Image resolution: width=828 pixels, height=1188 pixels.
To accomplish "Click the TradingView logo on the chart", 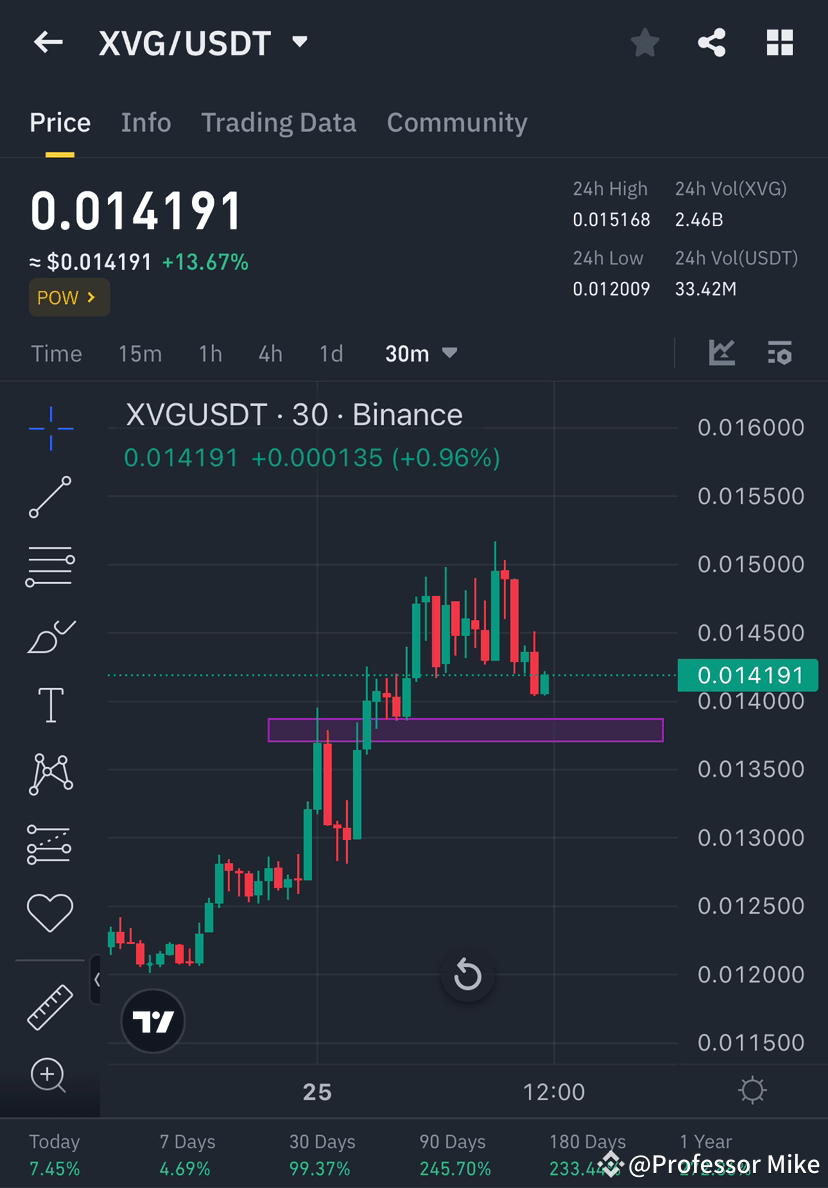I will [x=152, y=1021].
